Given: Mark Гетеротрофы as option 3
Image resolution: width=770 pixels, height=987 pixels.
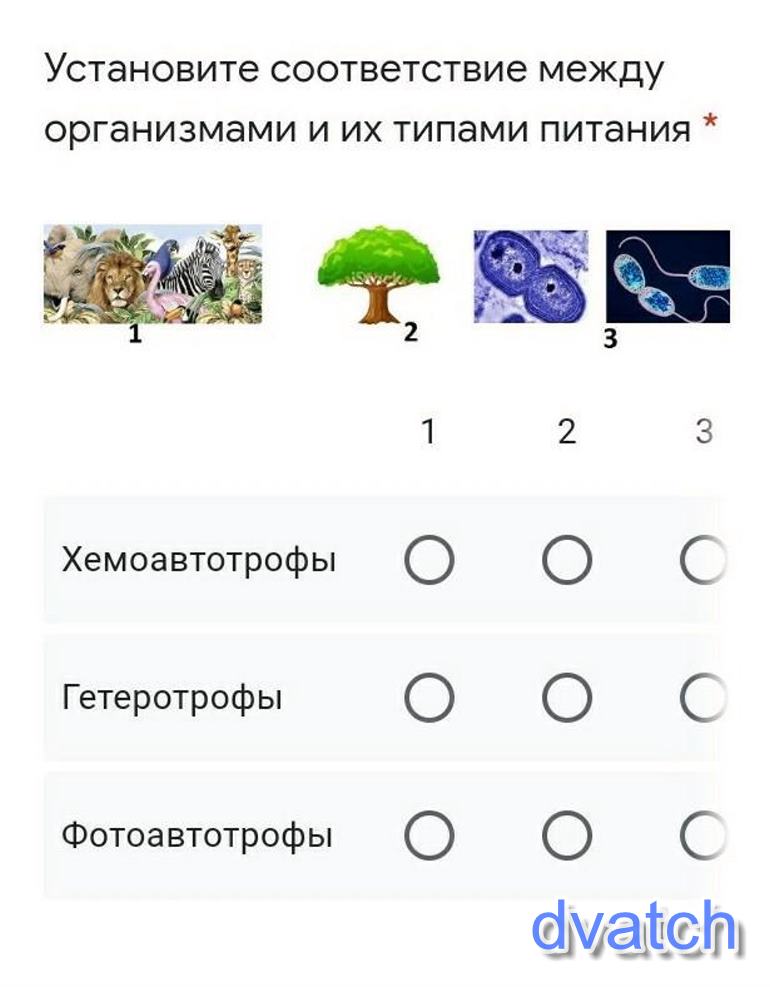Looking at the screenshot, I should coord(702,698).
